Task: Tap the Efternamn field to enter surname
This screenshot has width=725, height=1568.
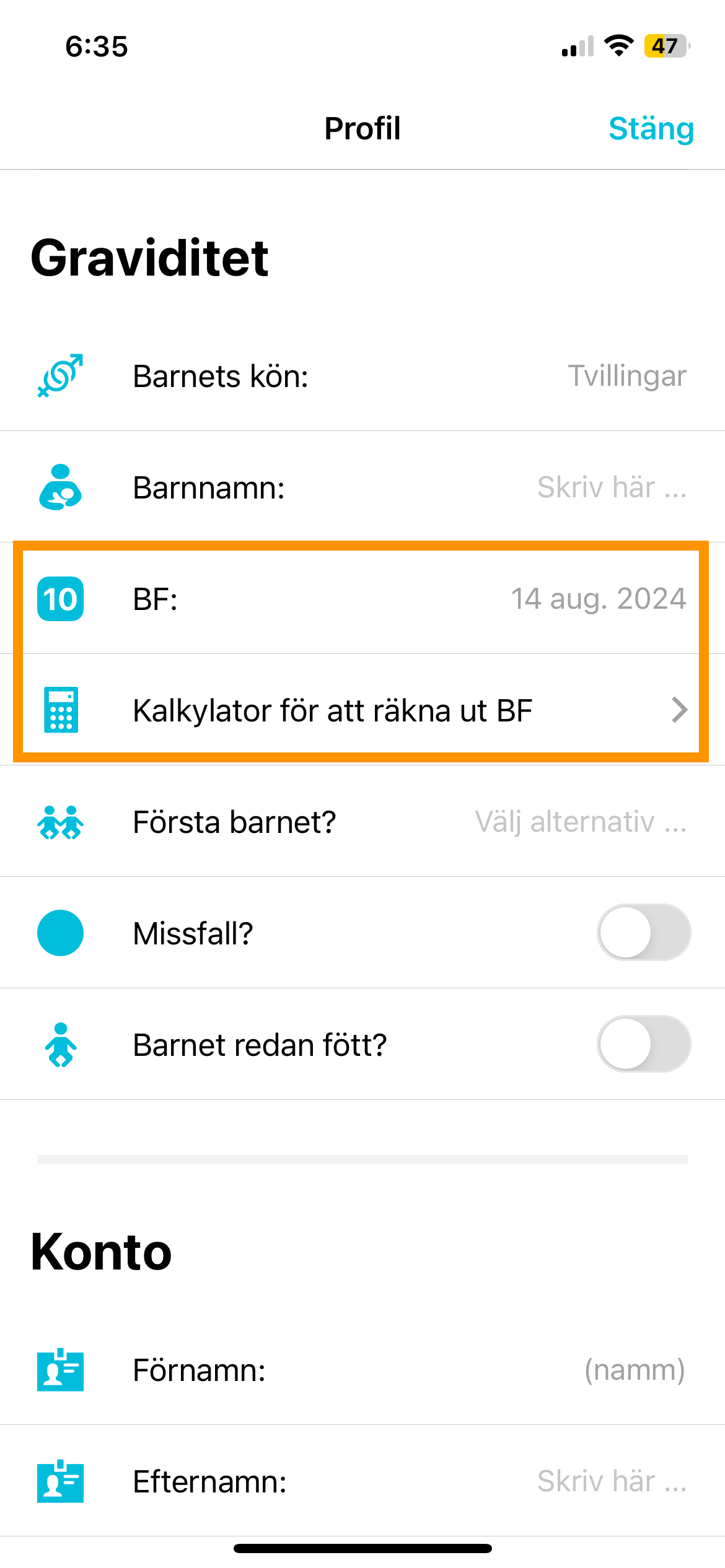Action: tap(362, 1481)
